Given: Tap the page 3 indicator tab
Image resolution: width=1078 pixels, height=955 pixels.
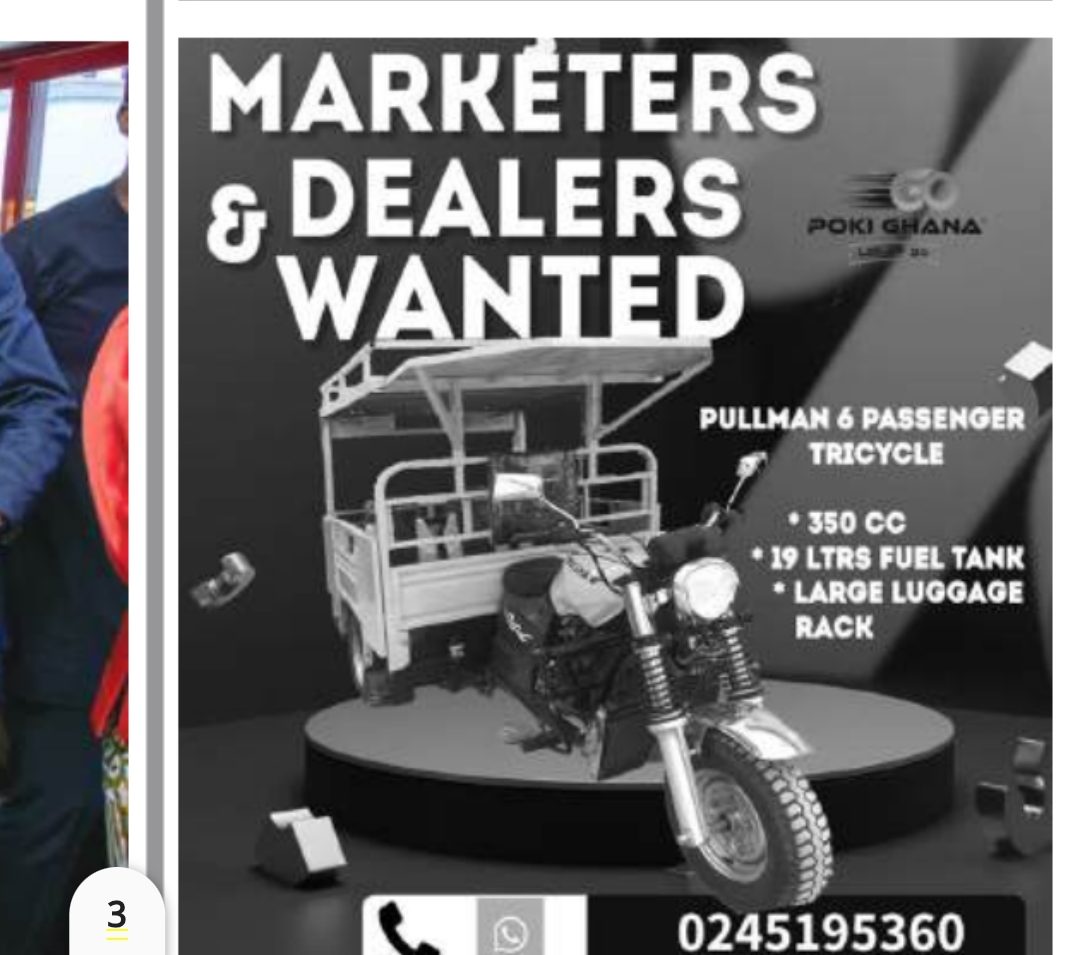Looking at the screenshot, I should tap(117, 916).
